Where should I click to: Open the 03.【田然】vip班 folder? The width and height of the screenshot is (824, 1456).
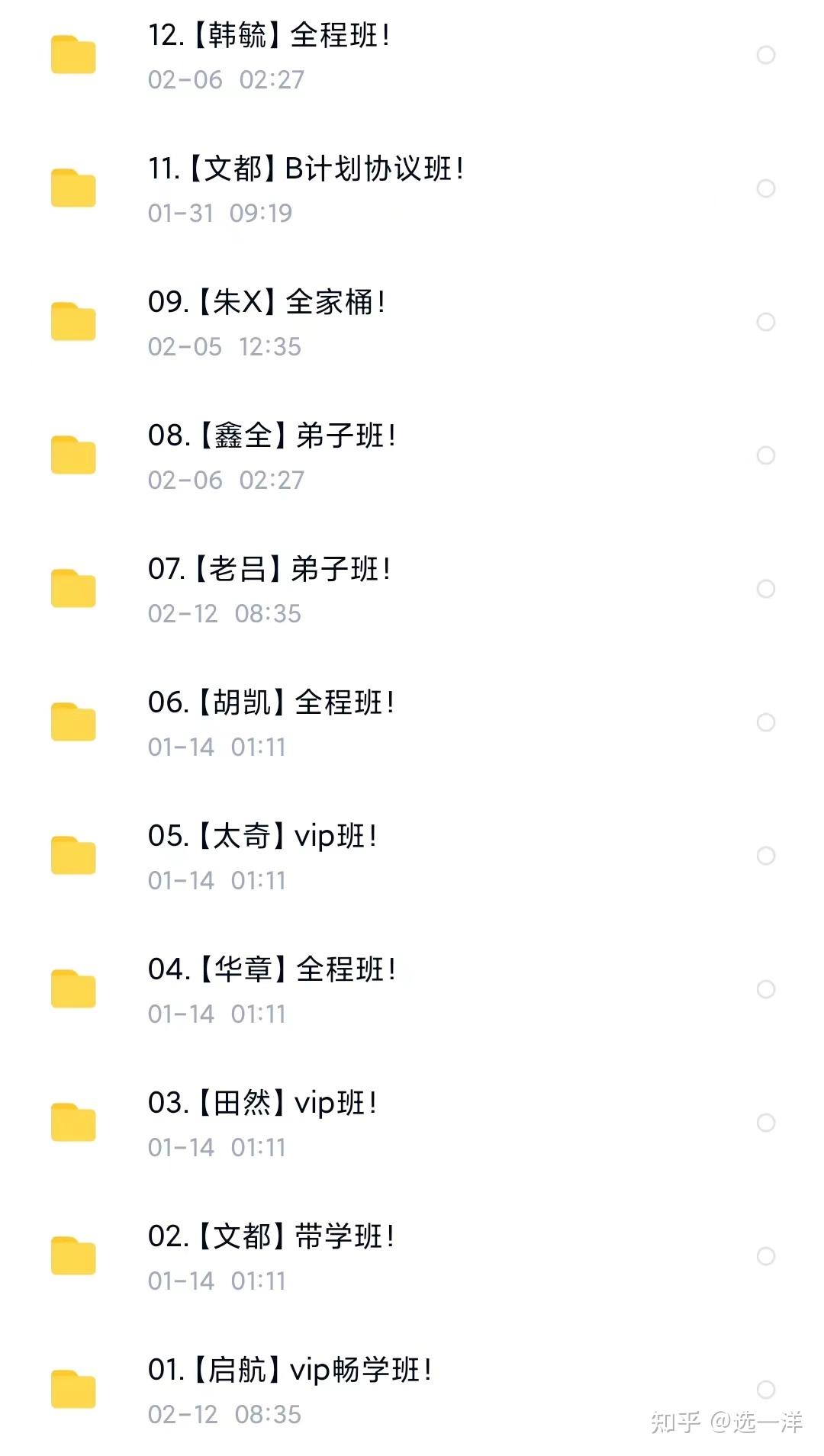click(412, 1123)
